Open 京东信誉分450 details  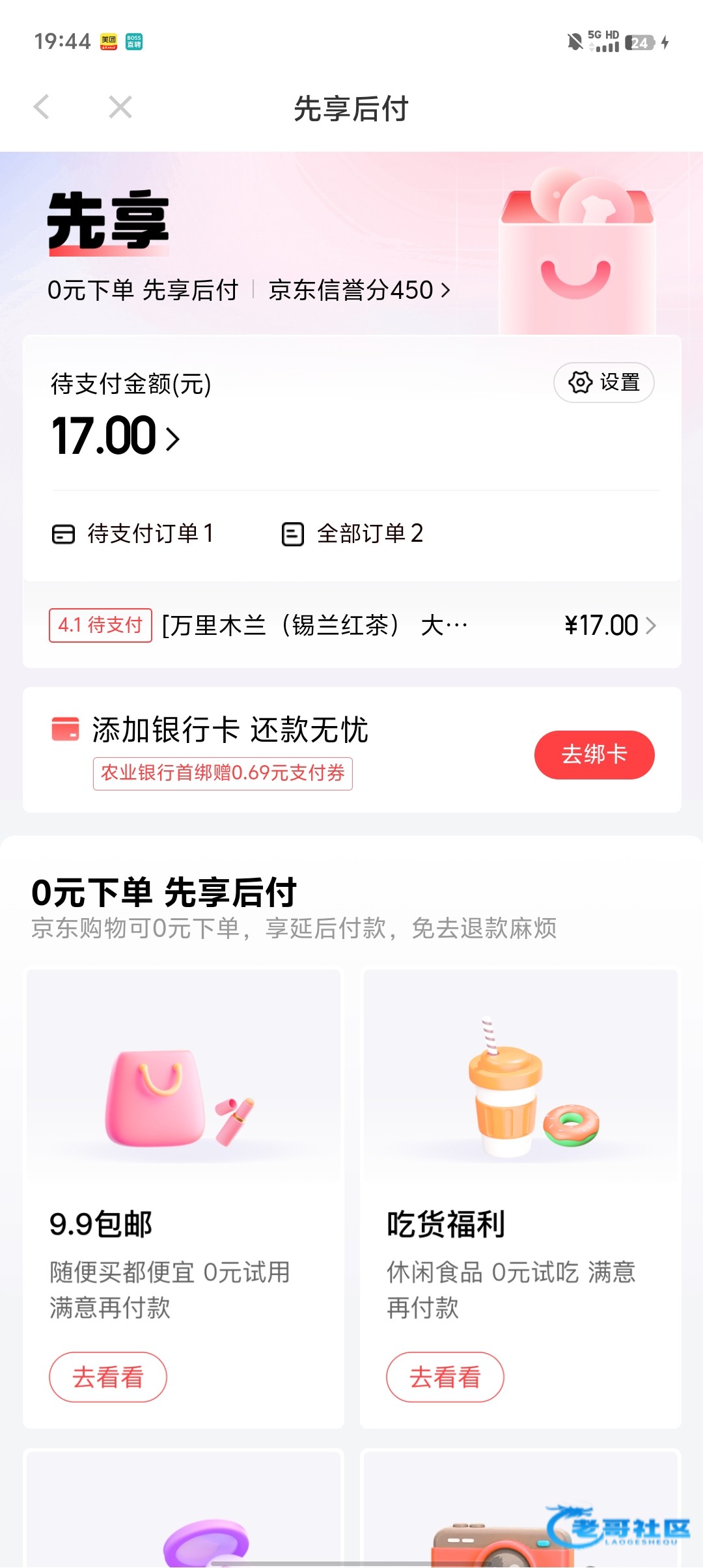pyautogui.click(x=359, y=290)
